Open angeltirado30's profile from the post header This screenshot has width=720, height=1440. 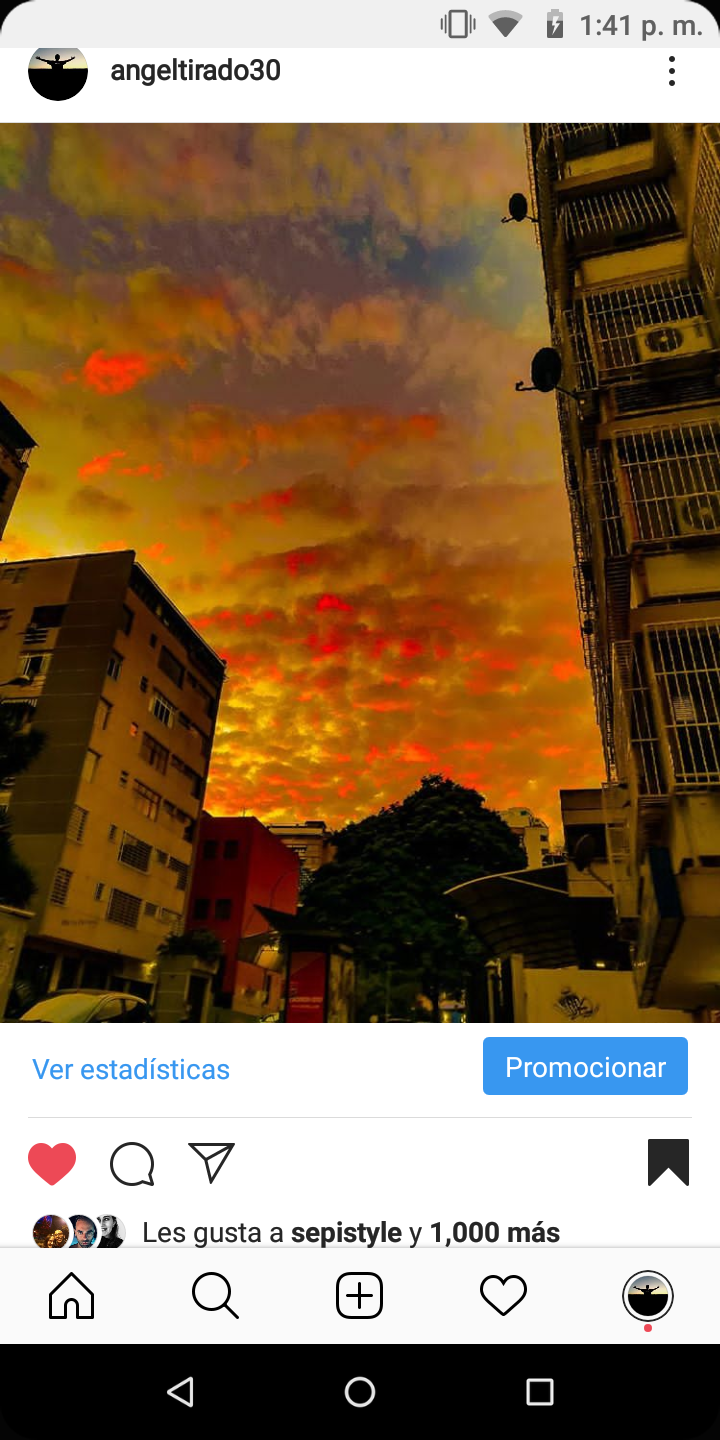(x=195, y=71)
